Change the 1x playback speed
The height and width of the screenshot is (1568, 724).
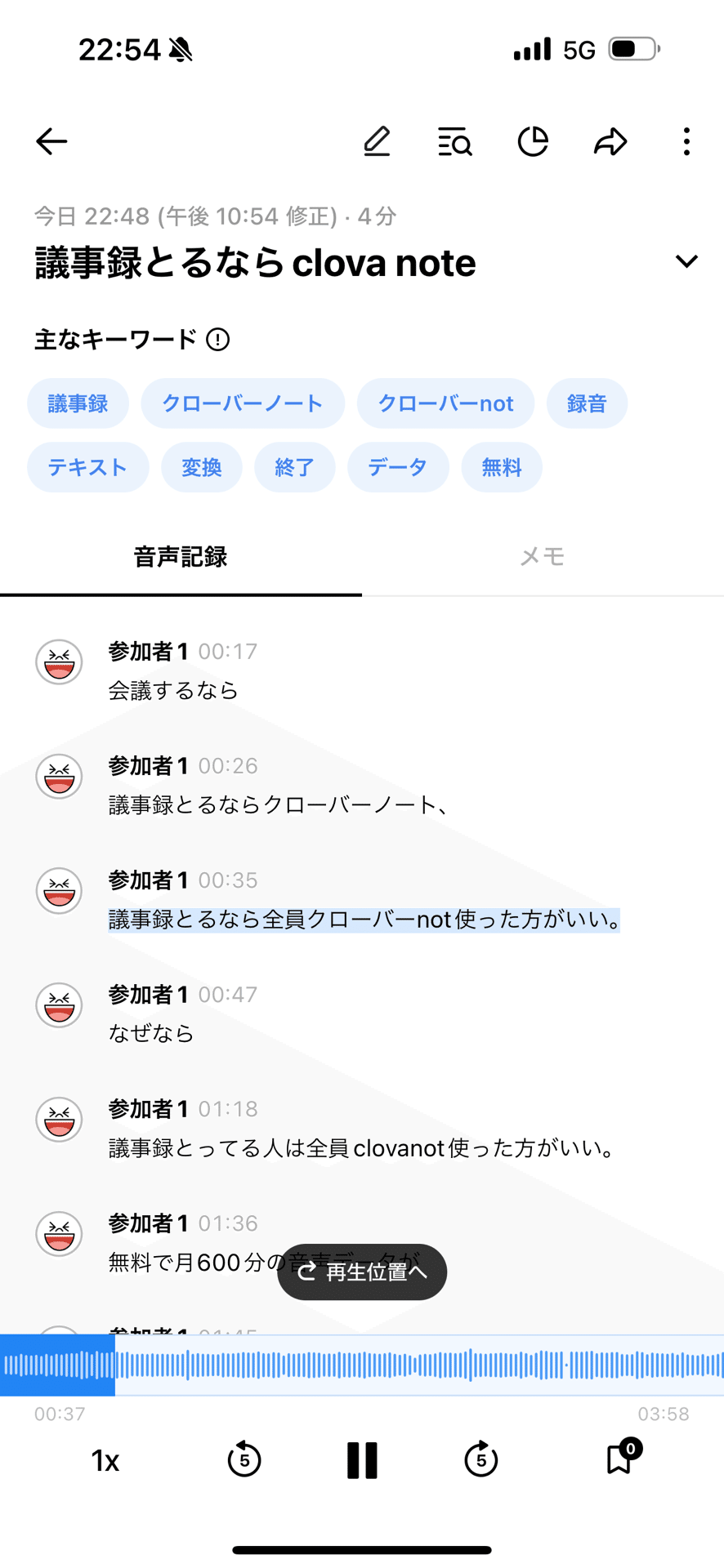pos(105,1460)
